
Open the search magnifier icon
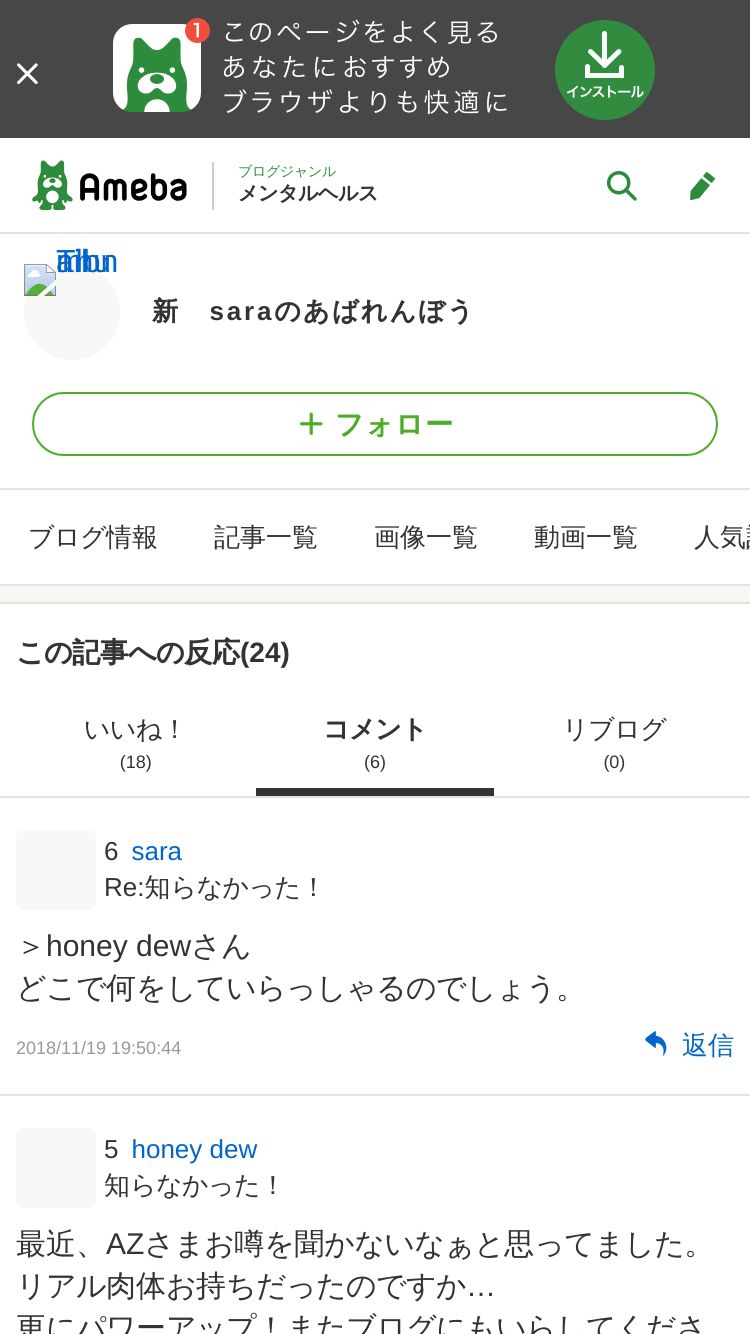point(621,185)
